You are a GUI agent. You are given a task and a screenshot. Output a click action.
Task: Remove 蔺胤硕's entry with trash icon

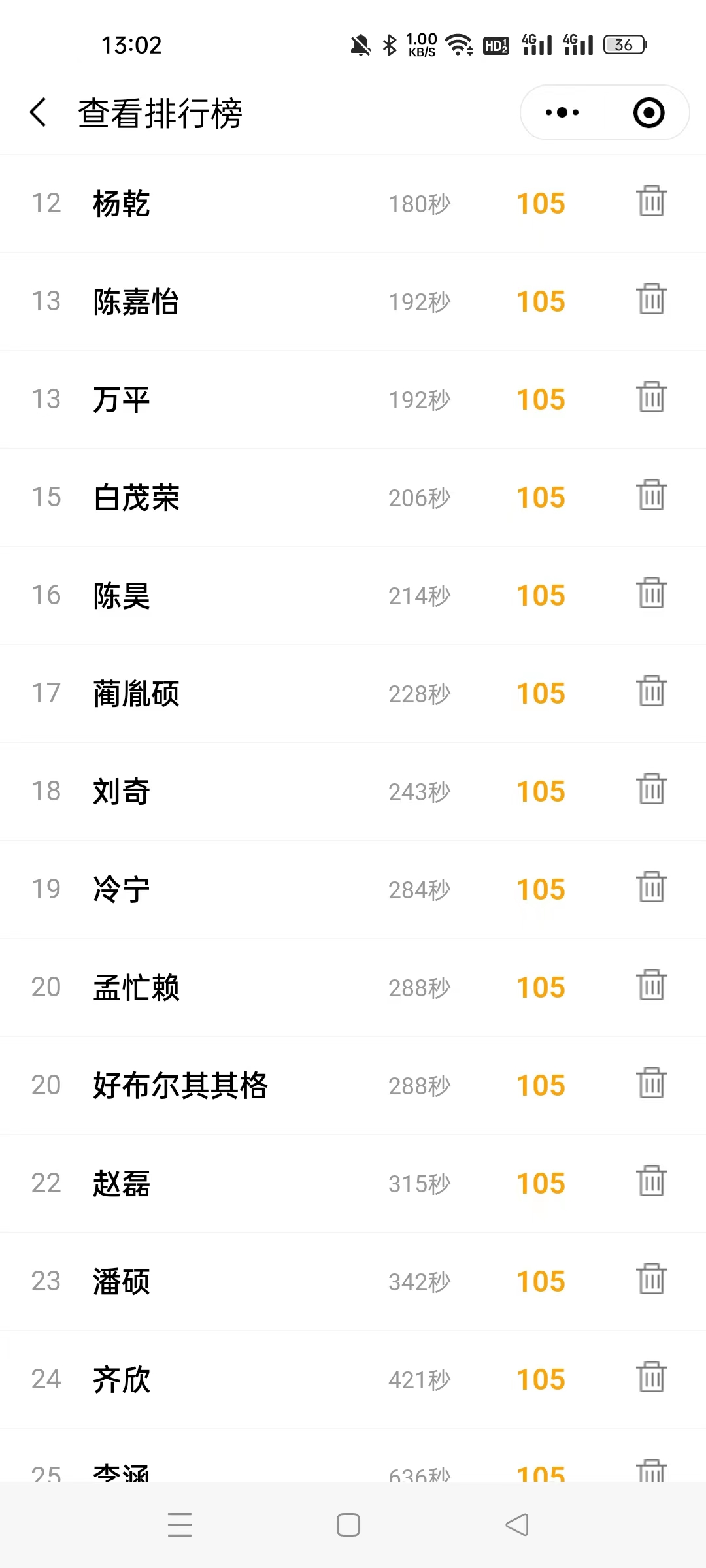[652, 691]
